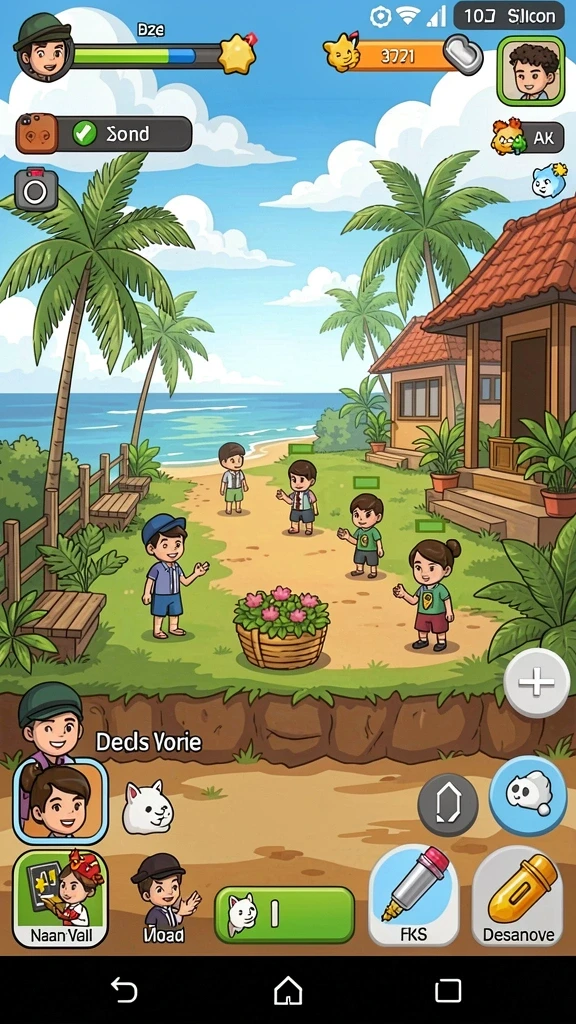Open the blue creature icon
Viewport: 576px width, 1024px height.
[548, 180]
